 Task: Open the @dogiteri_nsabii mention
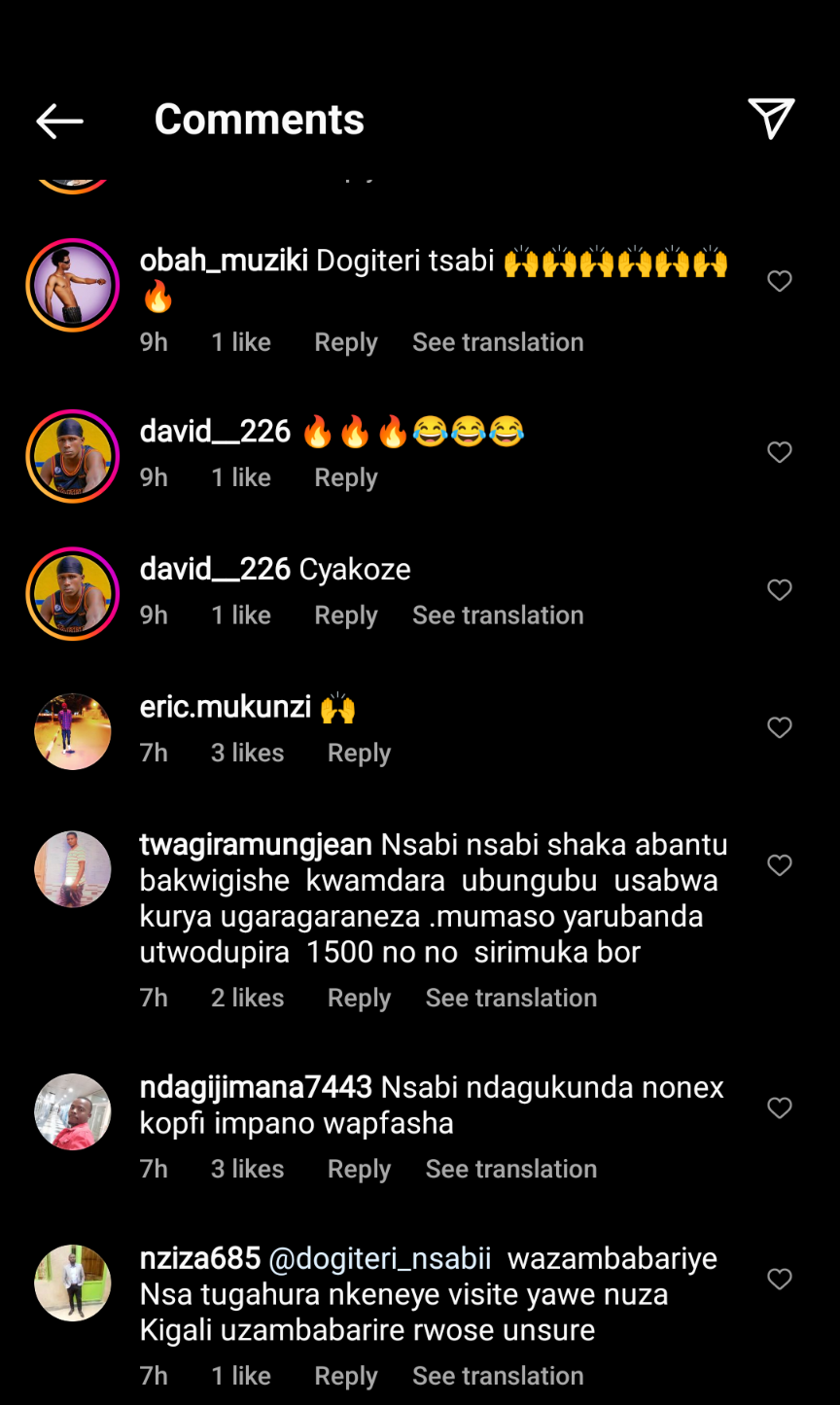click(x=379, y=1258)
